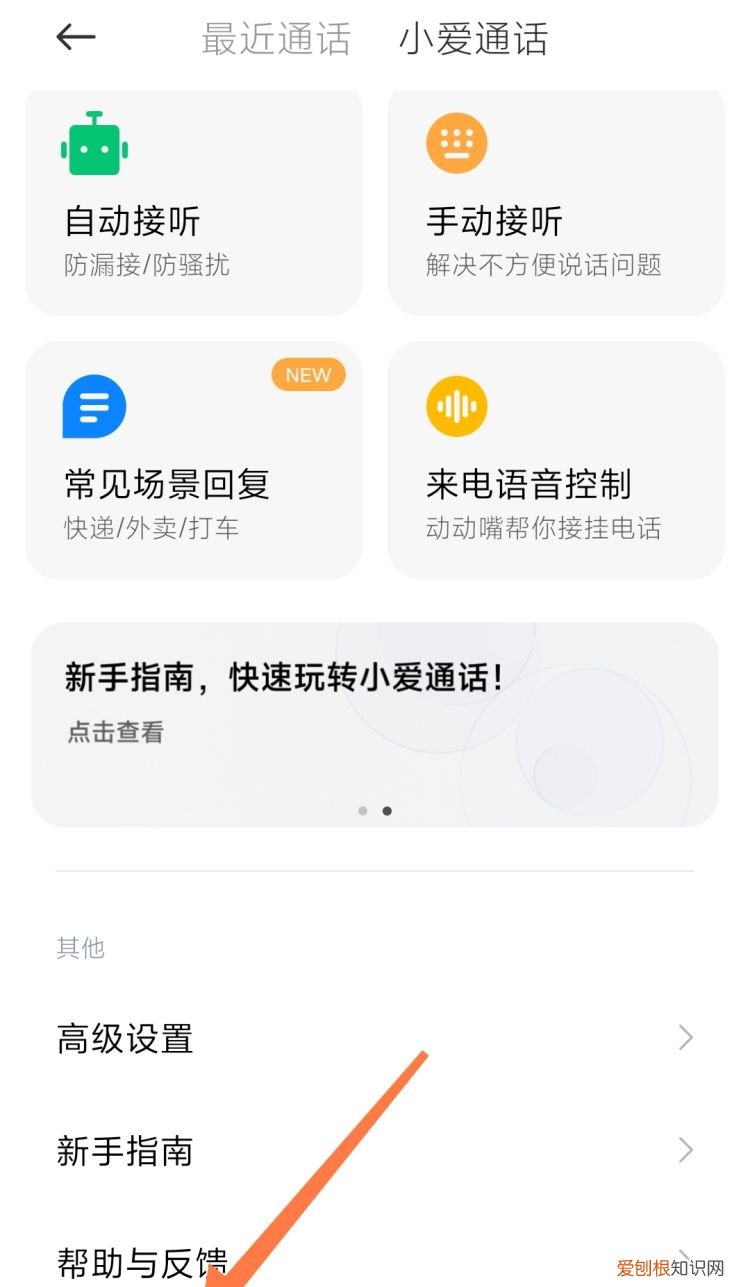This screenshot has width=750, height=1287.
Task: Click the second carousel page dot
Action: 387,810
